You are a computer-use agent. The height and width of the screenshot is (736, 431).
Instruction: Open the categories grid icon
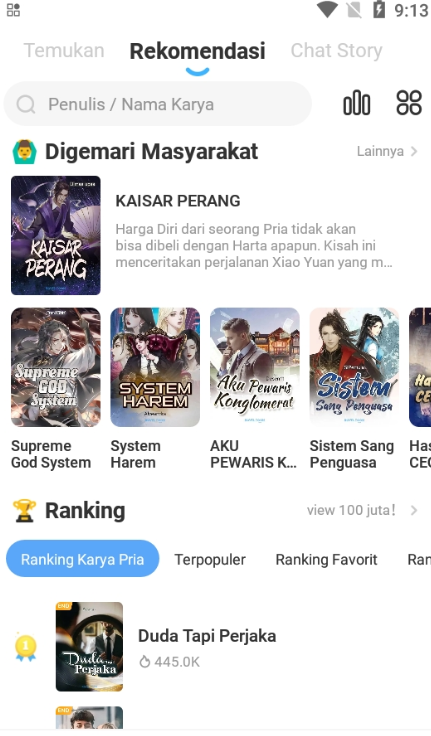(x=409, y=103)
